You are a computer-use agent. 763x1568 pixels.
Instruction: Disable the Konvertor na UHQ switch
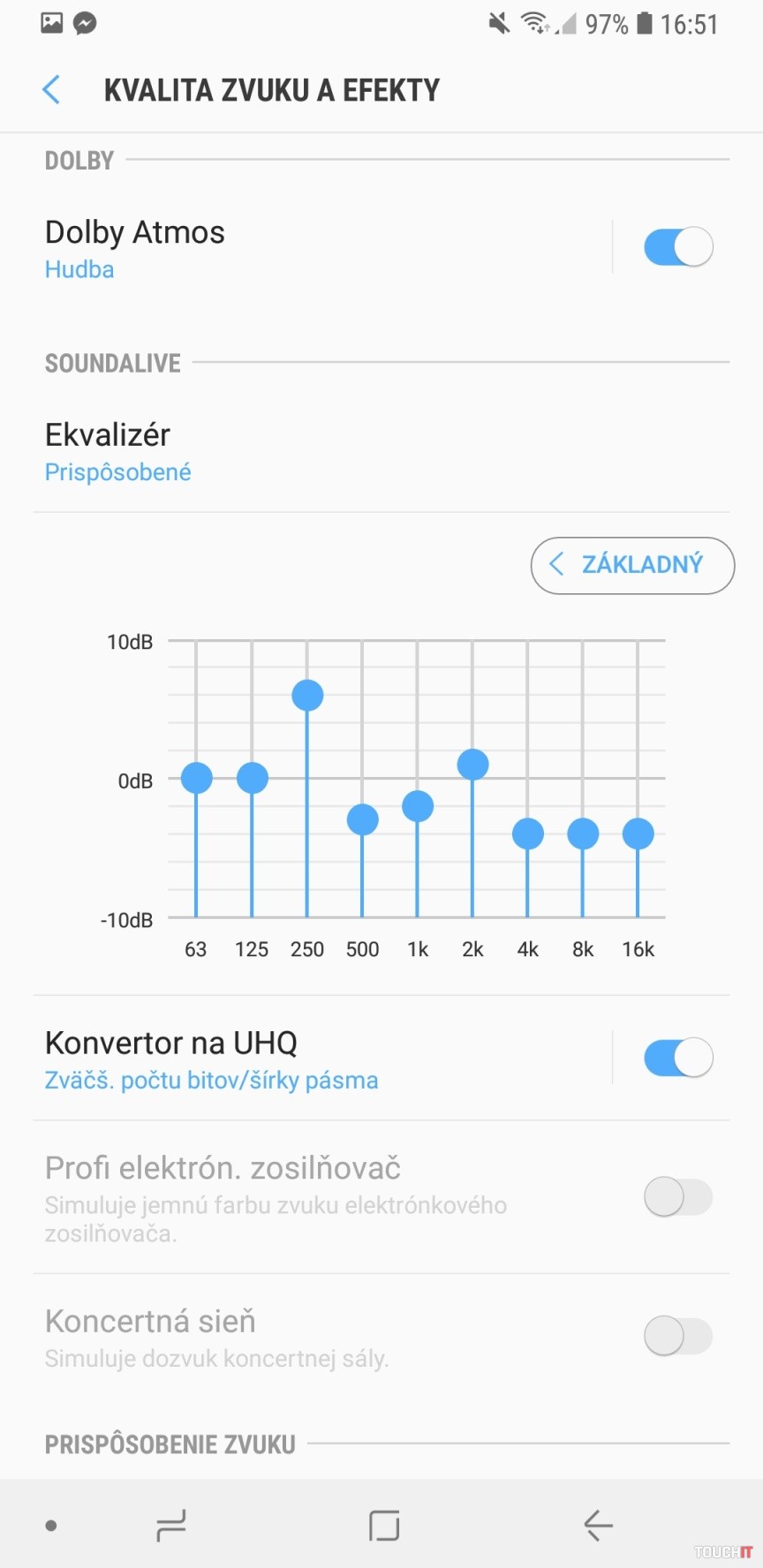[677, 1058]
